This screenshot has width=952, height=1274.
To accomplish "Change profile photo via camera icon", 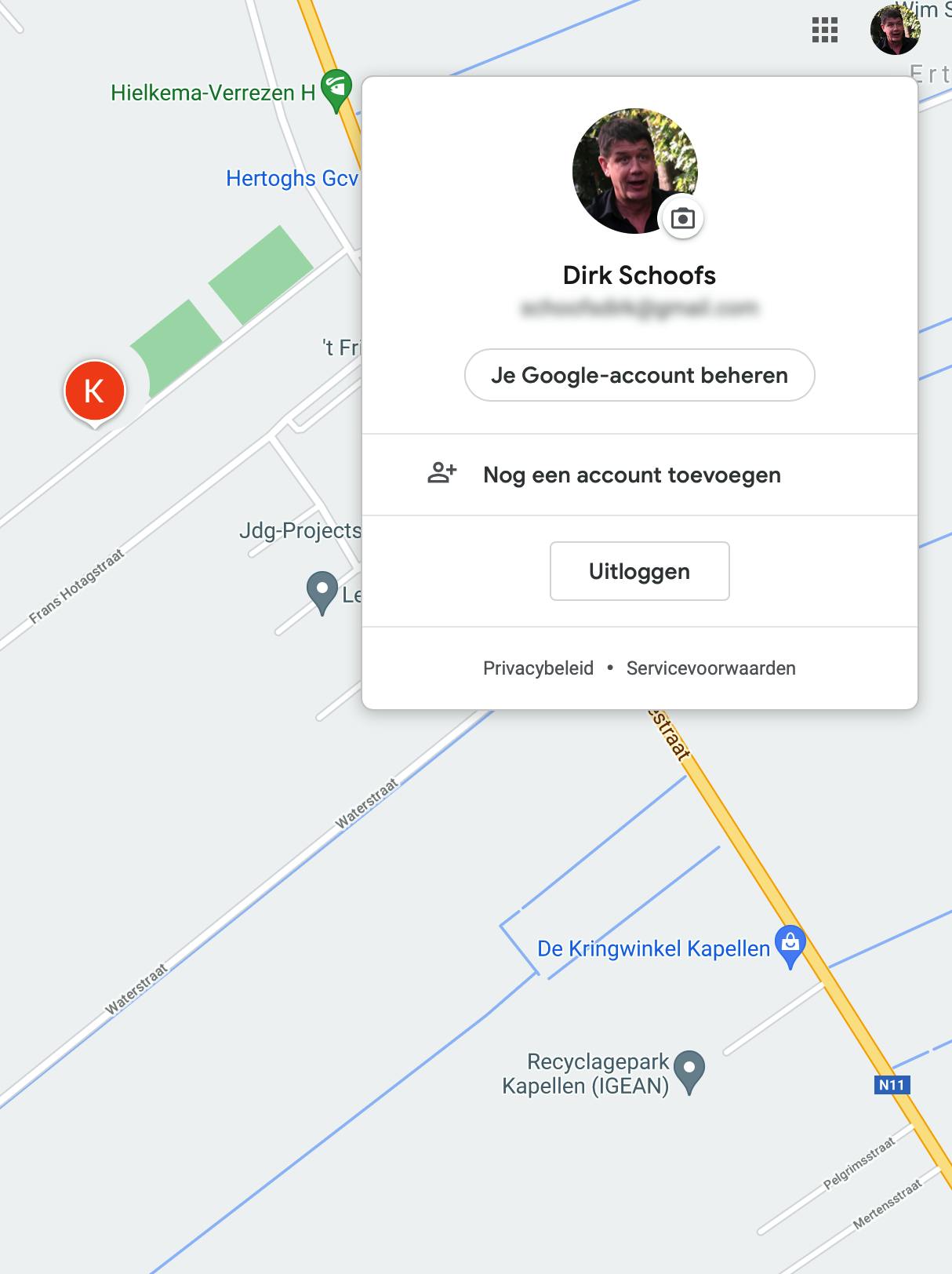I will 683,218.
